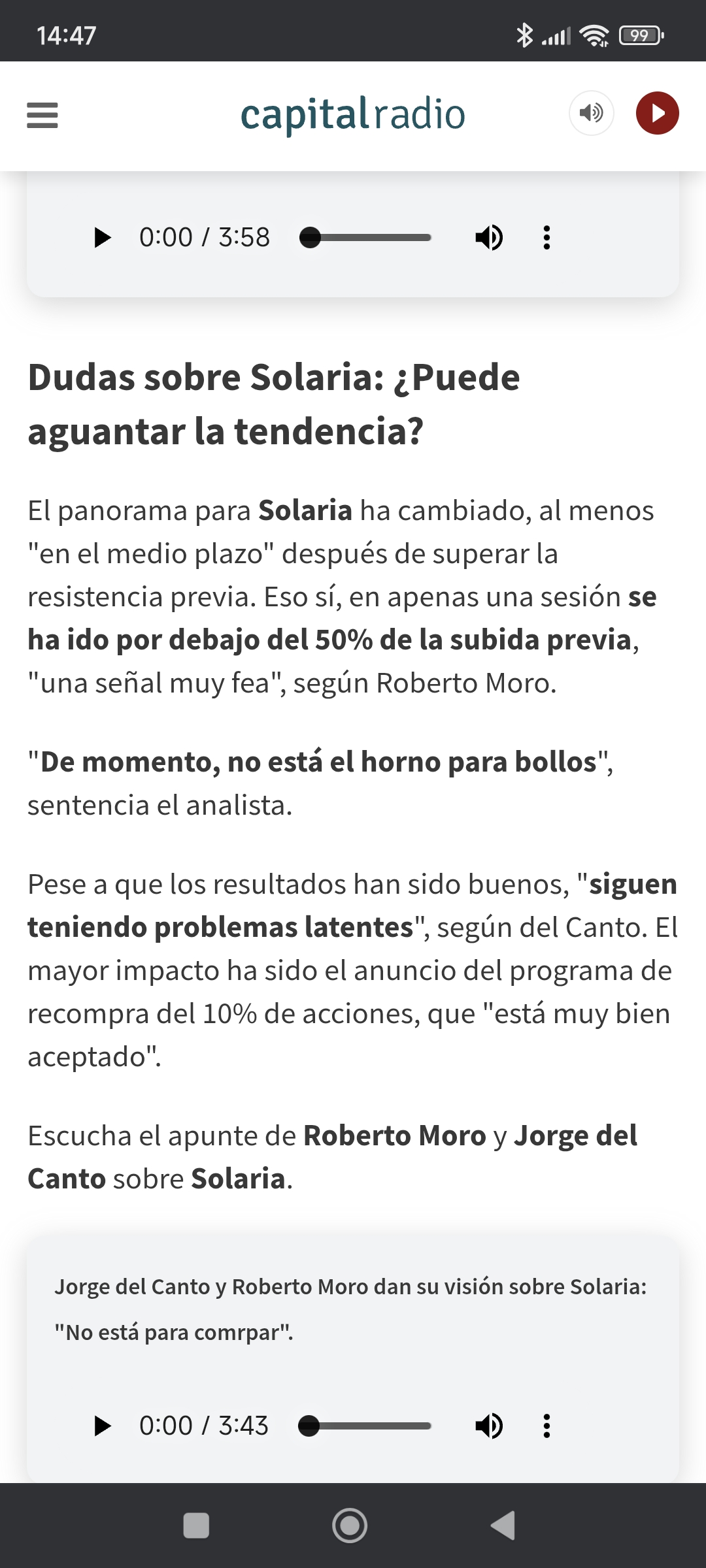Play the 3:43 Solaria audio clip

pos(102,1426)
